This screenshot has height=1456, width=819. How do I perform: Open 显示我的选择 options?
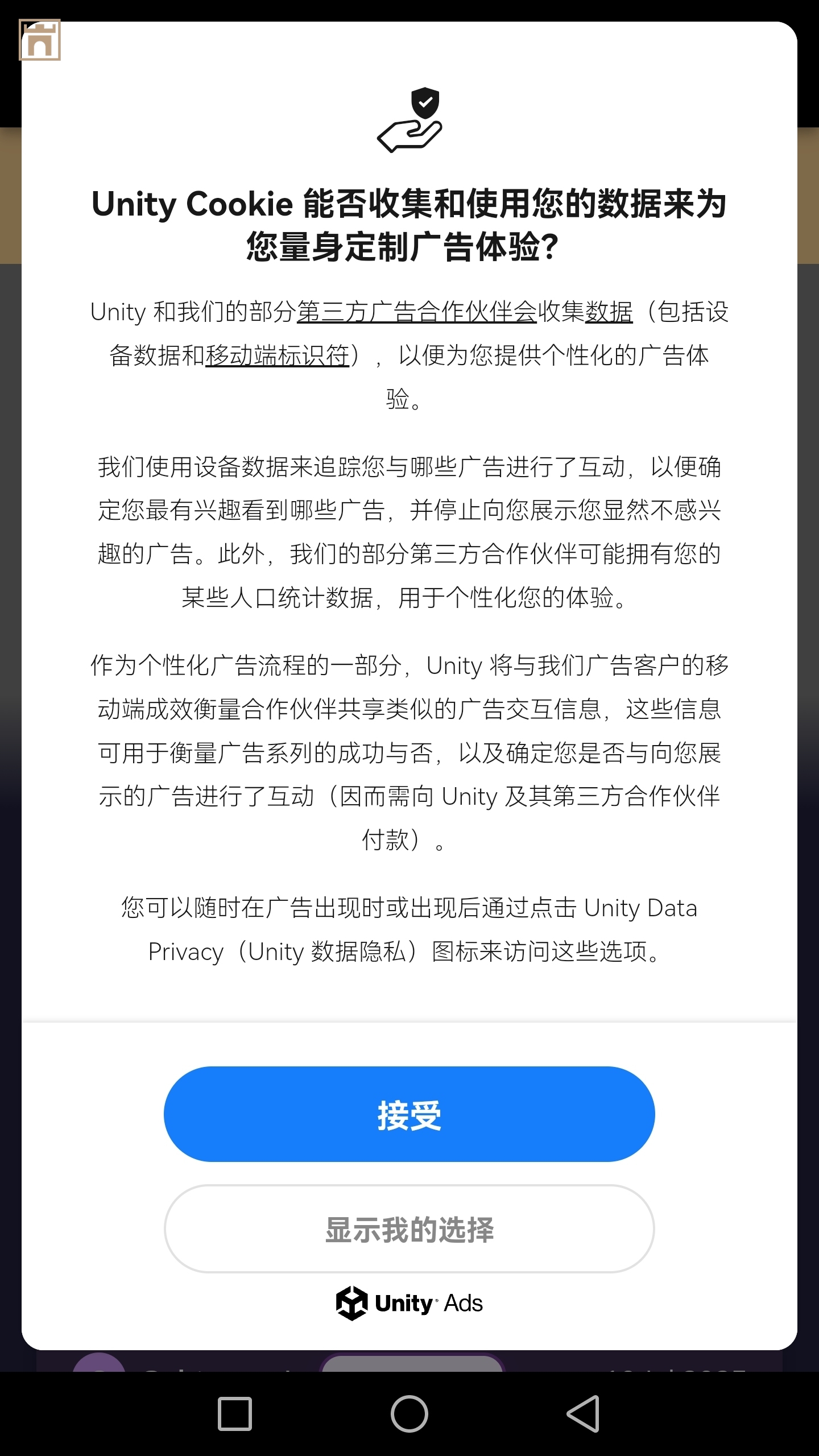(x=409, y=1229)
